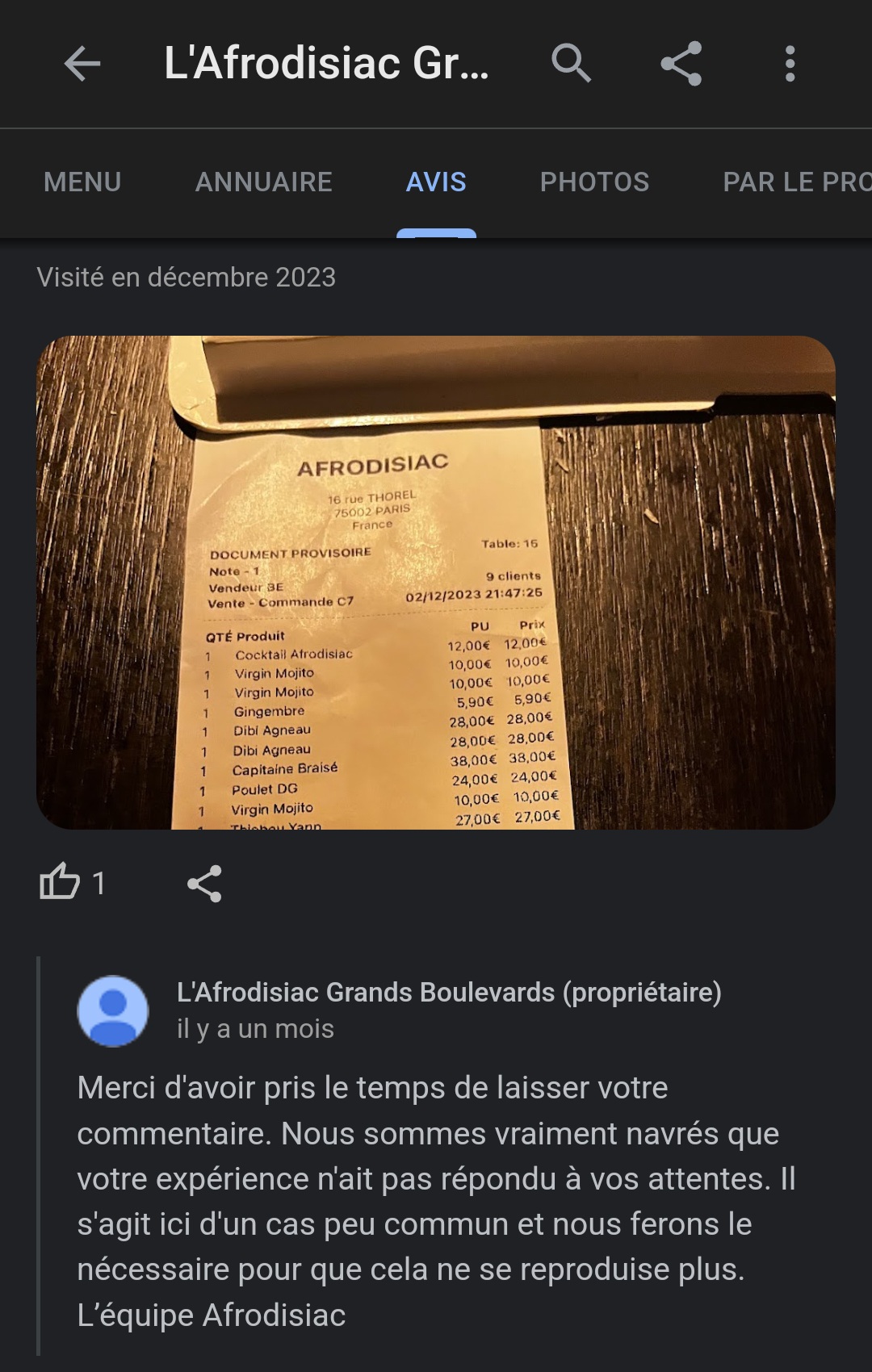
Task: Switch to the PHOTOS tab
Action: (x=594, y=182)
